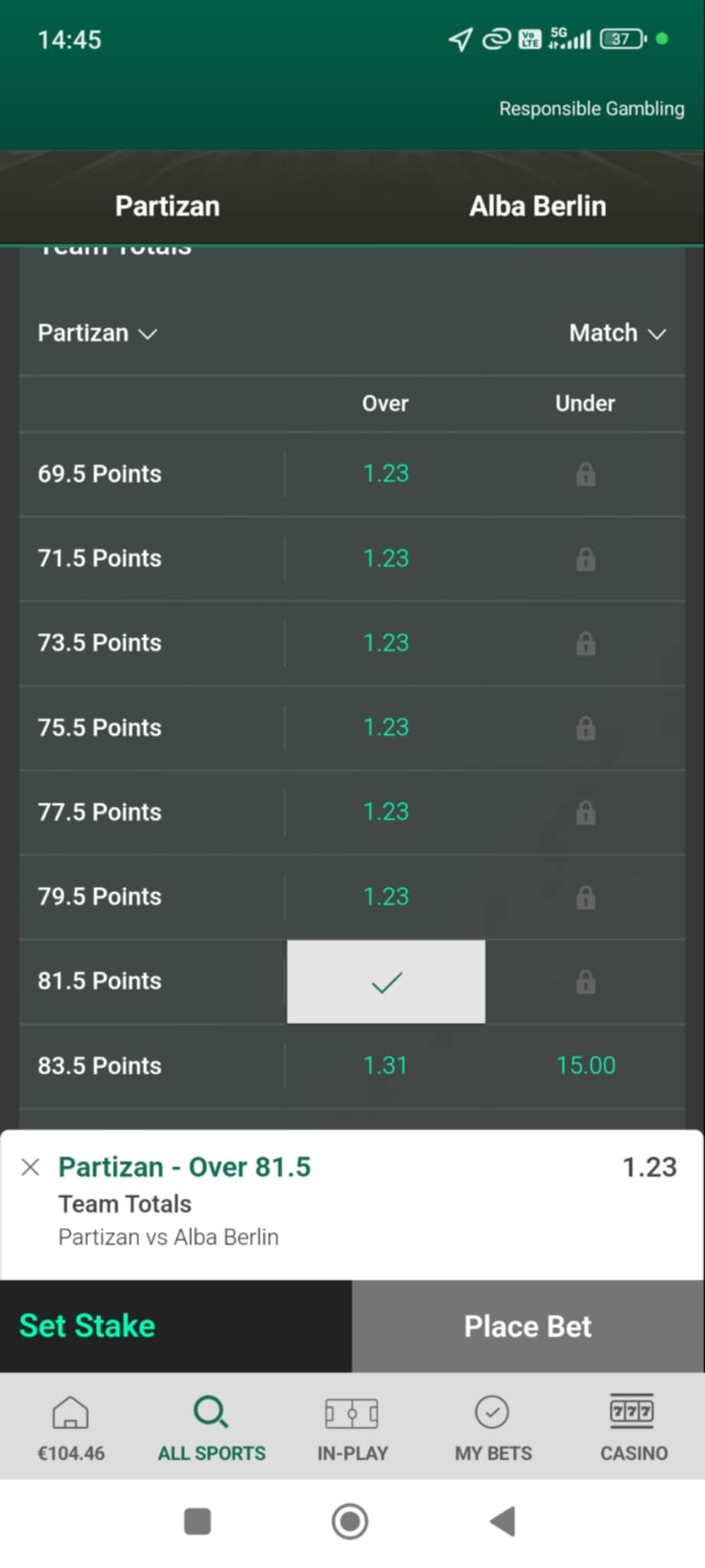Viewport: 705px width, 1568px height.
Task: Select Under 83.5 Points odds 15.00
Action: coord(586,1066)
